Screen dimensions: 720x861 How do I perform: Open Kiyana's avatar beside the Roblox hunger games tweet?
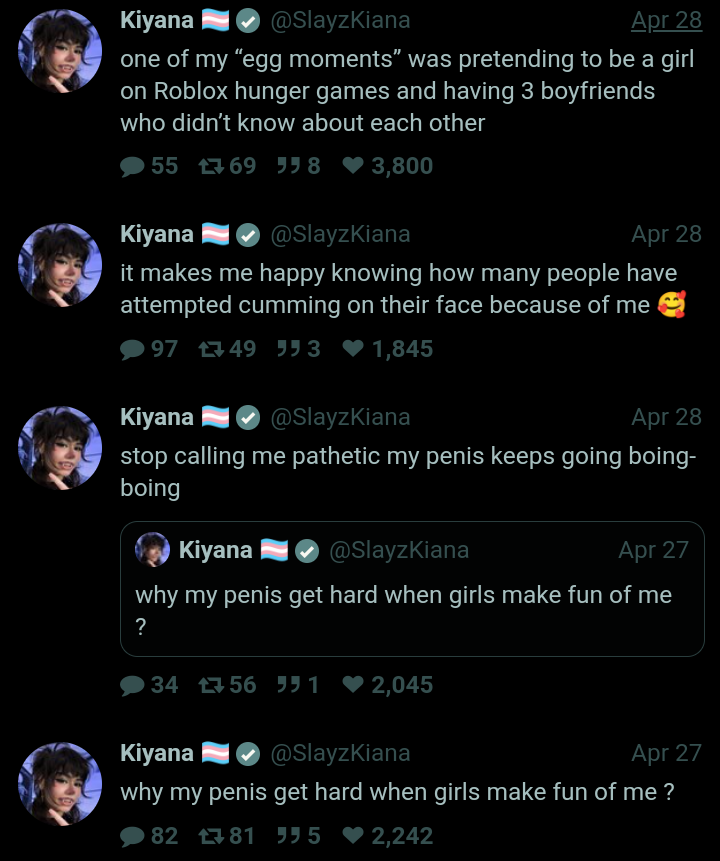point(60,52)
